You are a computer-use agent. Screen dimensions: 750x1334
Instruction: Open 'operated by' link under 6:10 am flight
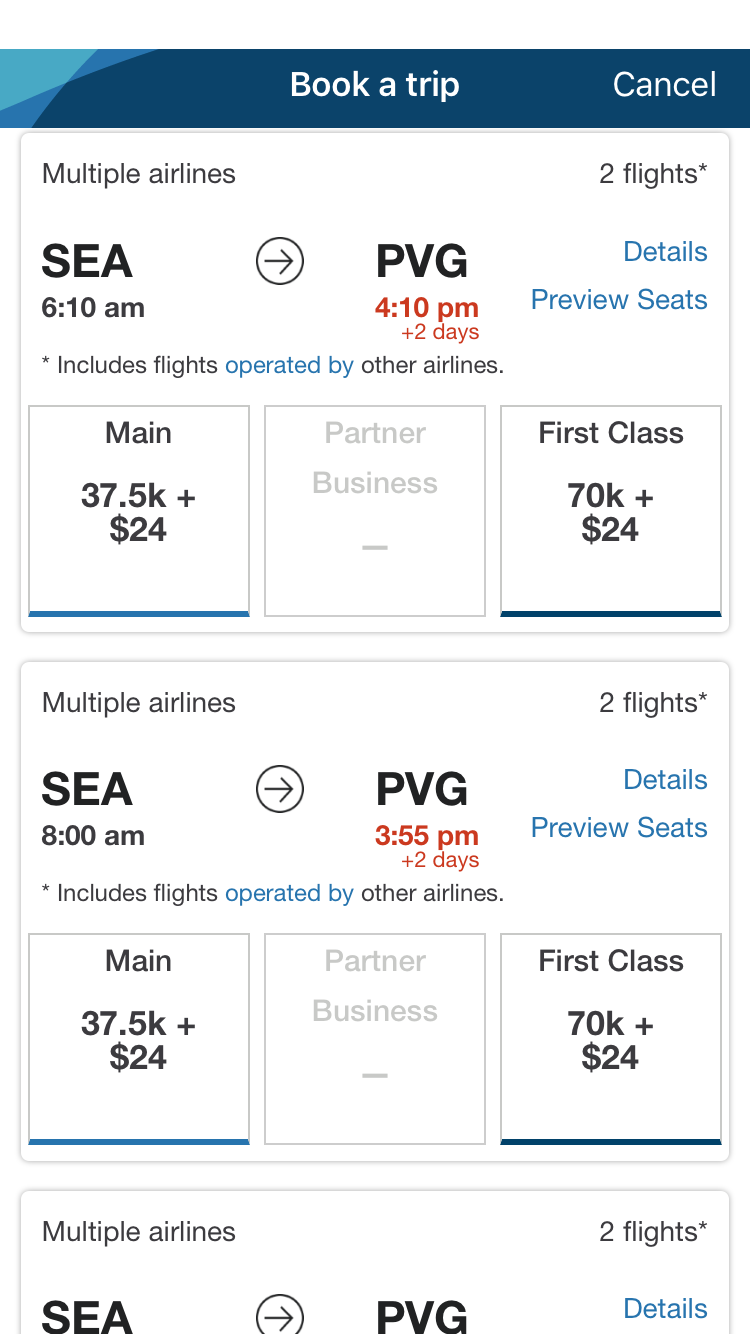289,366
